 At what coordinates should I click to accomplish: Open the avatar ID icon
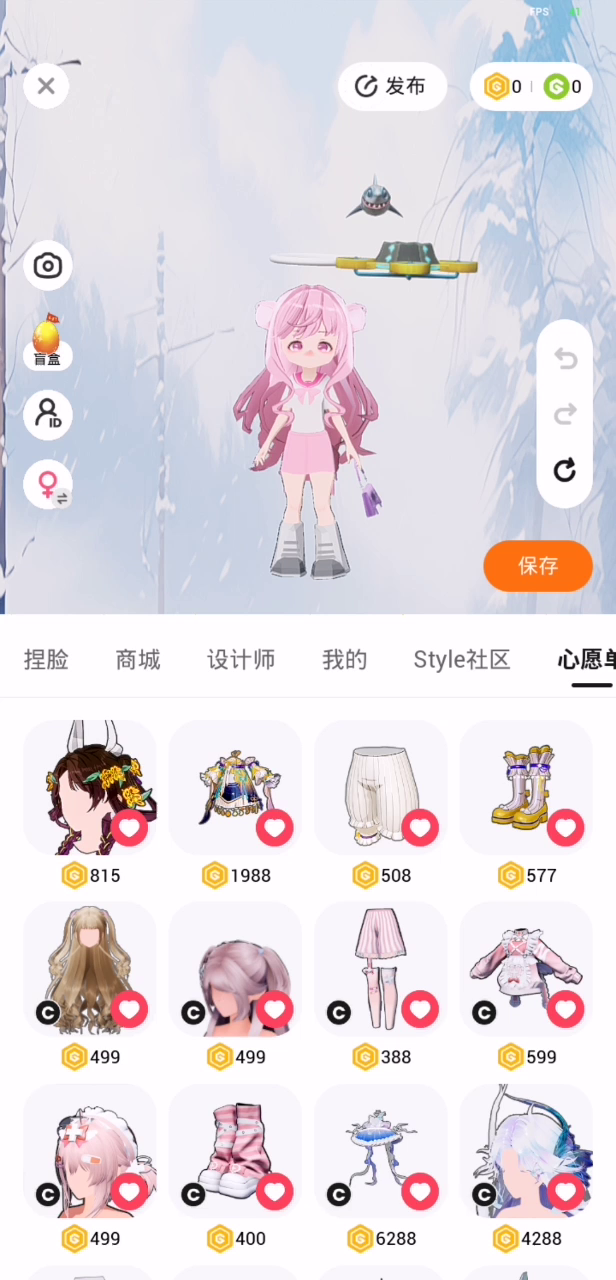[x=47, y=414]
